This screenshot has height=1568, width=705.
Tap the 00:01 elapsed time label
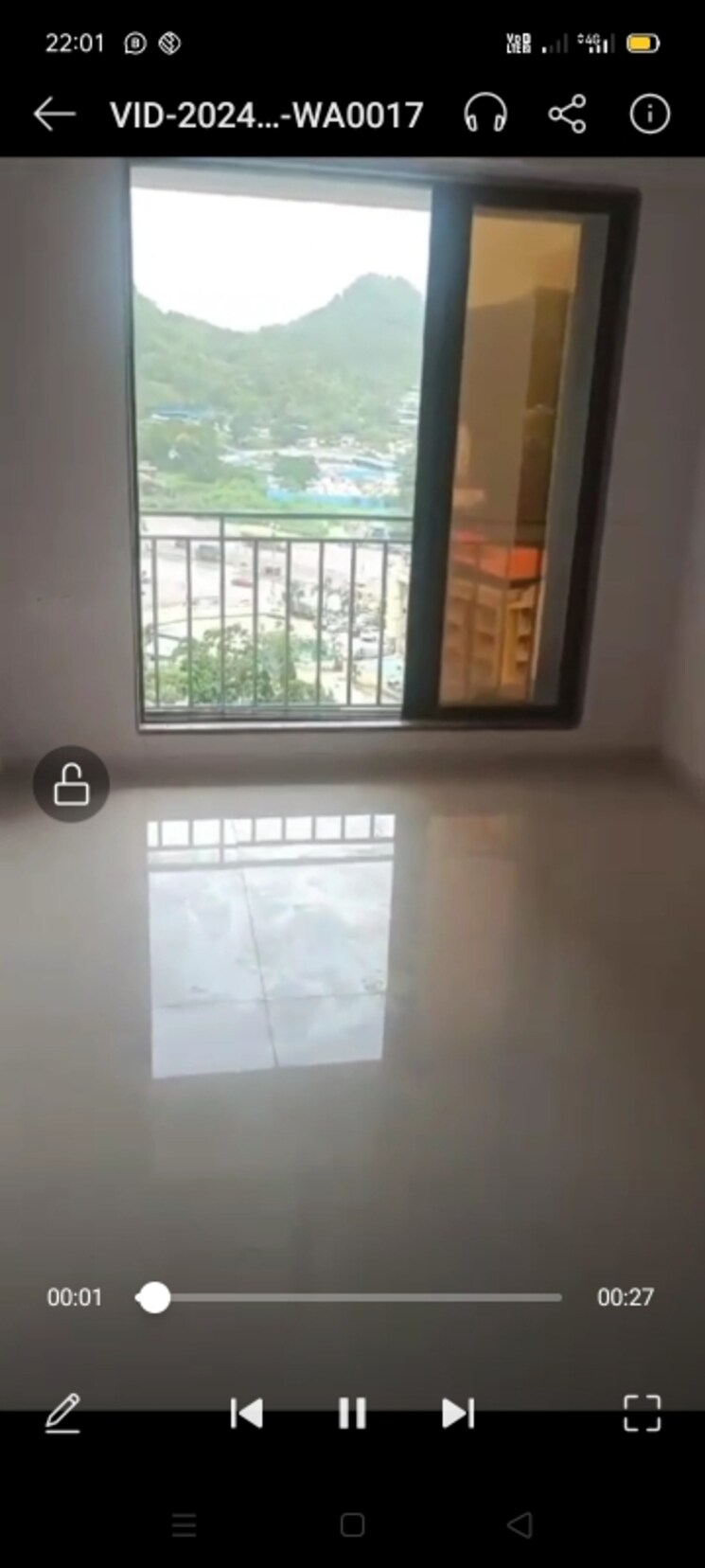coord(77,1297)
